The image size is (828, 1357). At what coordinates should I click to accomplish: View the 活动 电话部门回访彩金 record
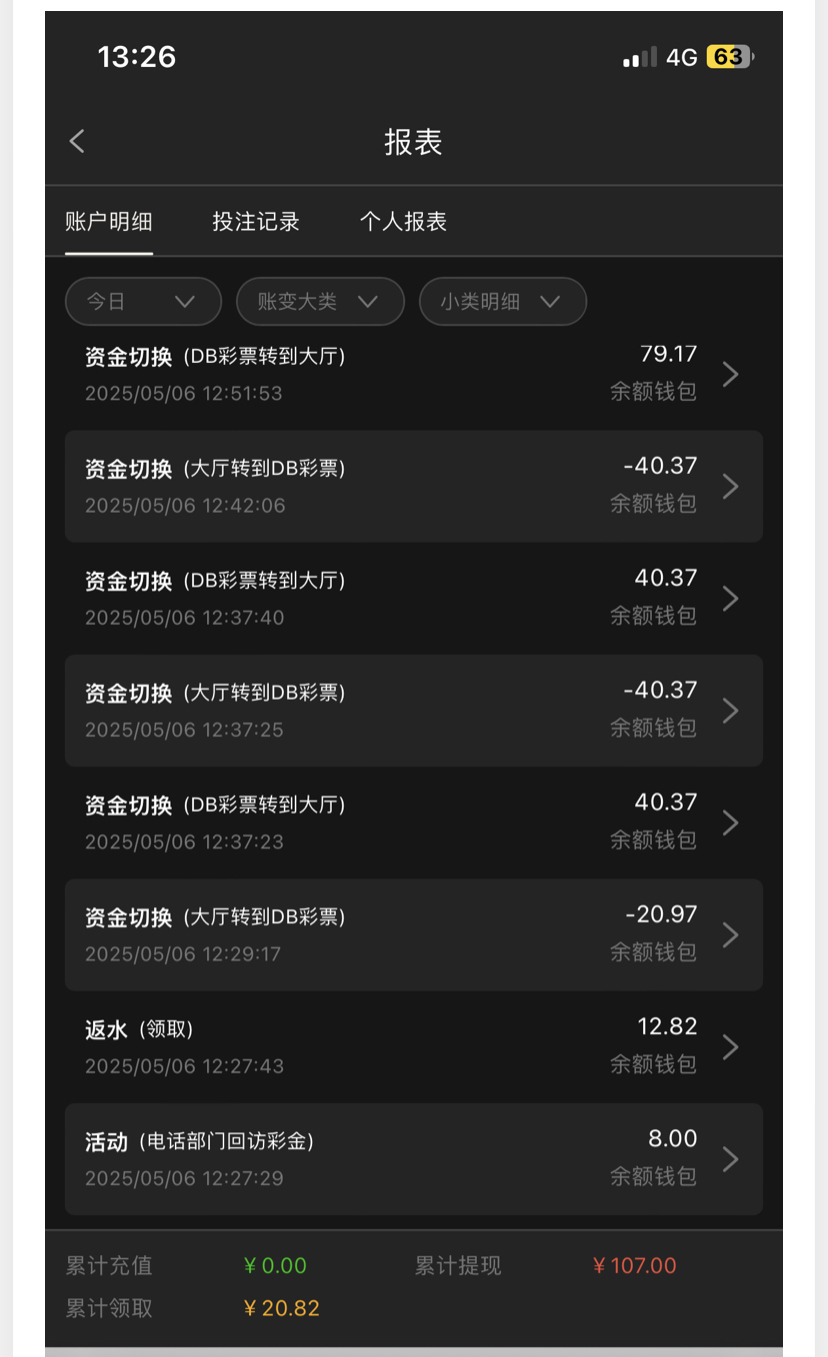tap(414, 1158)
